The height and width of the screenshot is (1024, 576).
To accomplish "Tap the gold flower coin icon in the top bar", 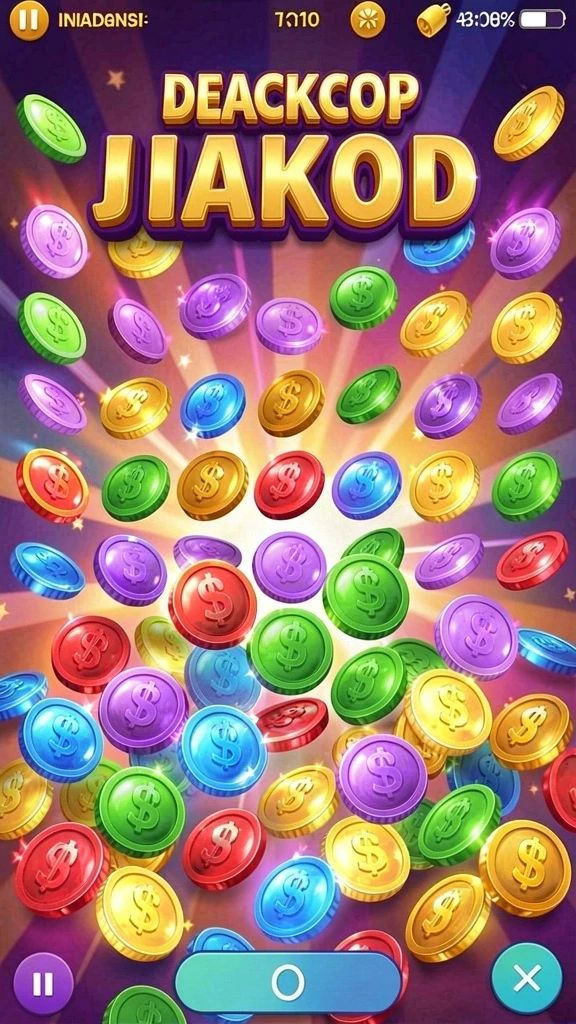I will [x=368, y=20].
